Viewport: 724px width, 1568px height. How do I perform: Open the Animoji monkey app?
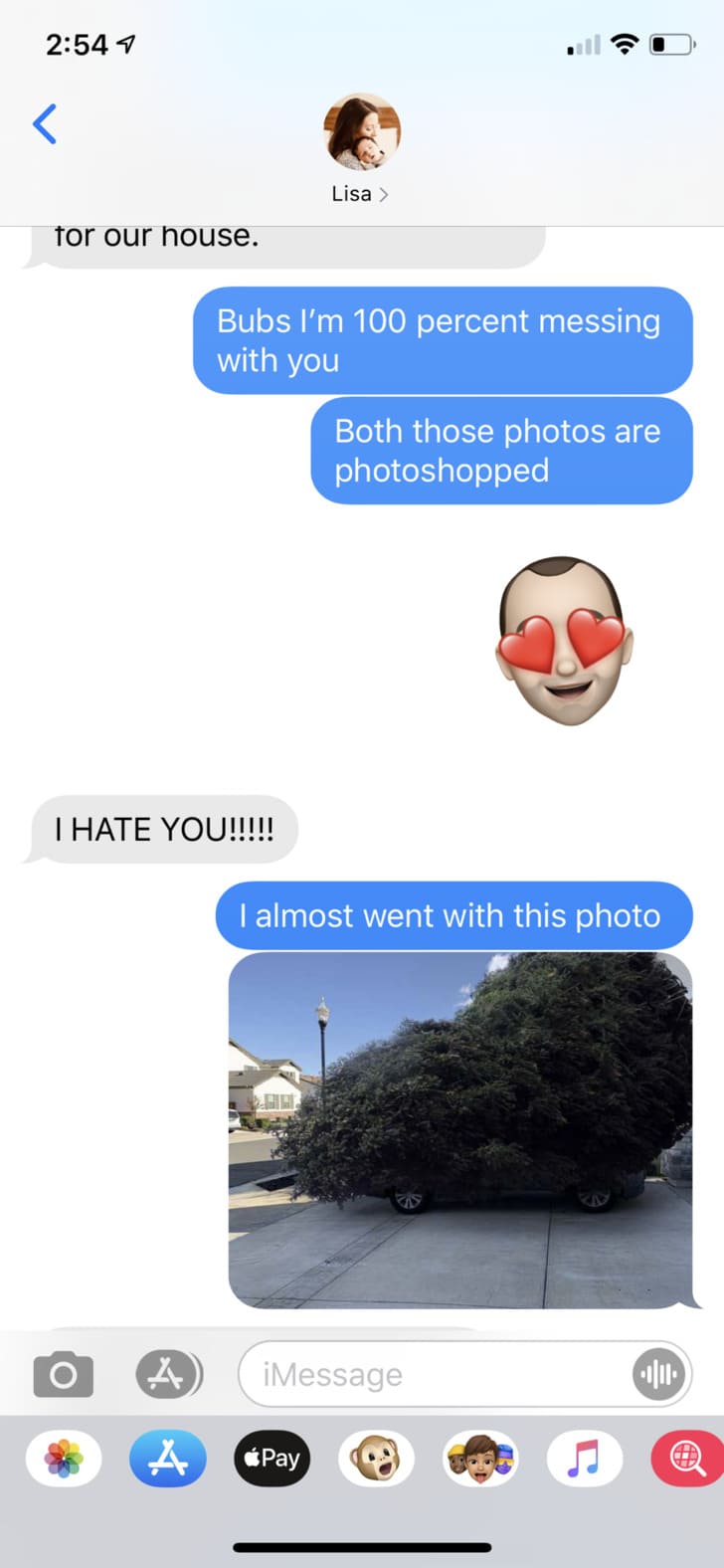377,1459
